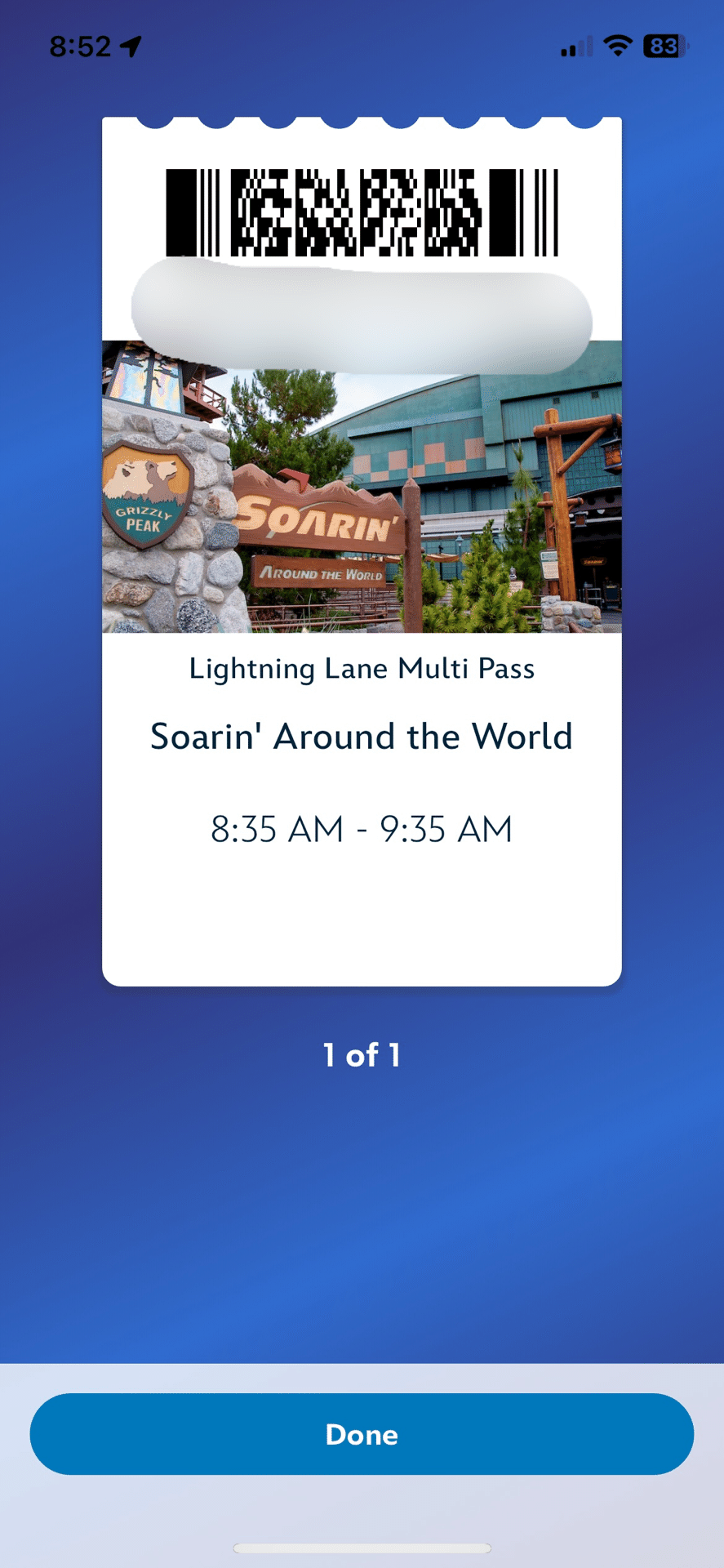Image resolution: width=724 pixels, height=1568 pixels.
Task: Tap Done to close the pass
Action: pos(362,1434)
